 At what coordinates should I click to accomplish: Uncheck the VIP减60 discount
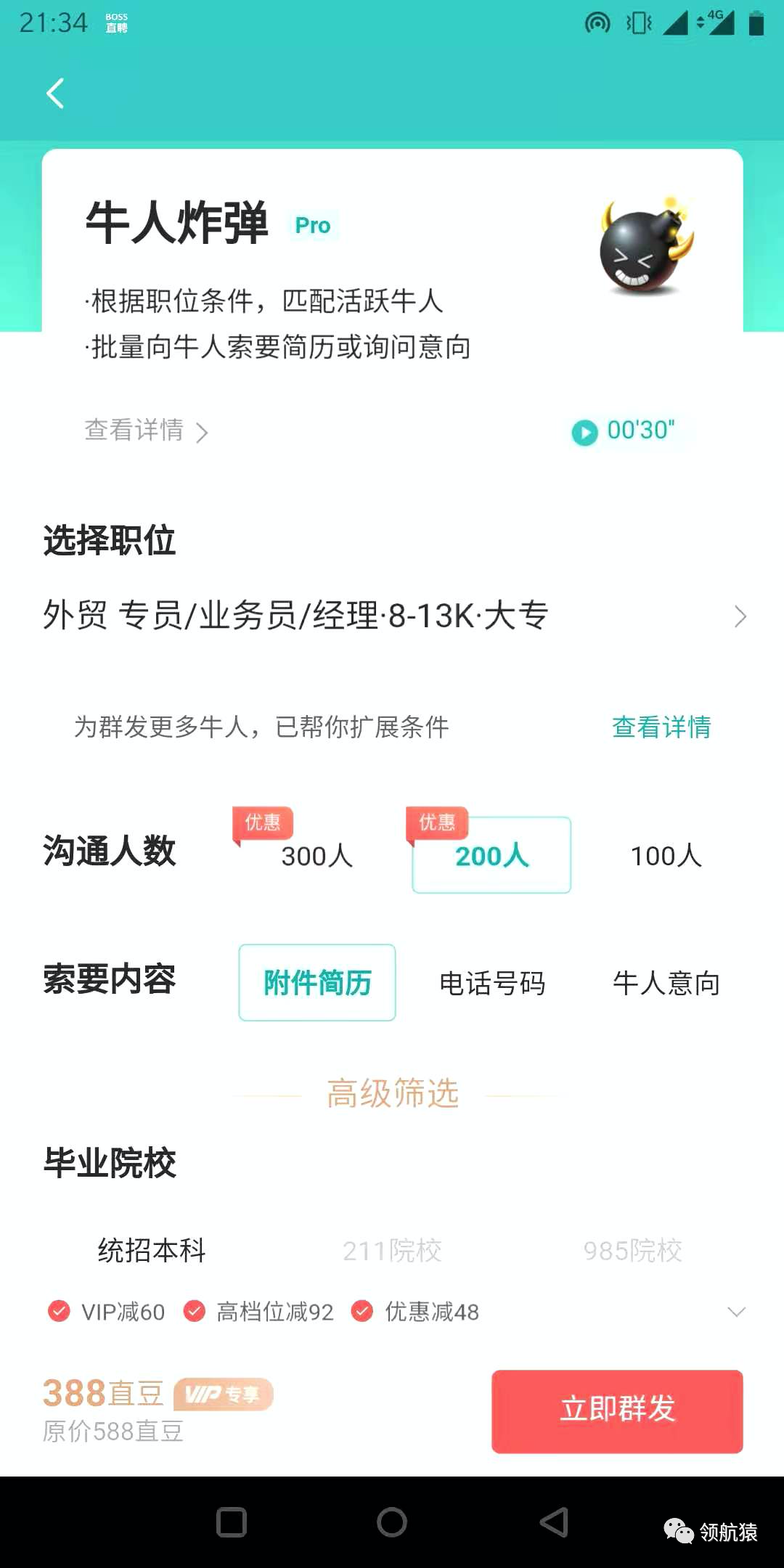pyautogui.click(x=58, y=1312)
